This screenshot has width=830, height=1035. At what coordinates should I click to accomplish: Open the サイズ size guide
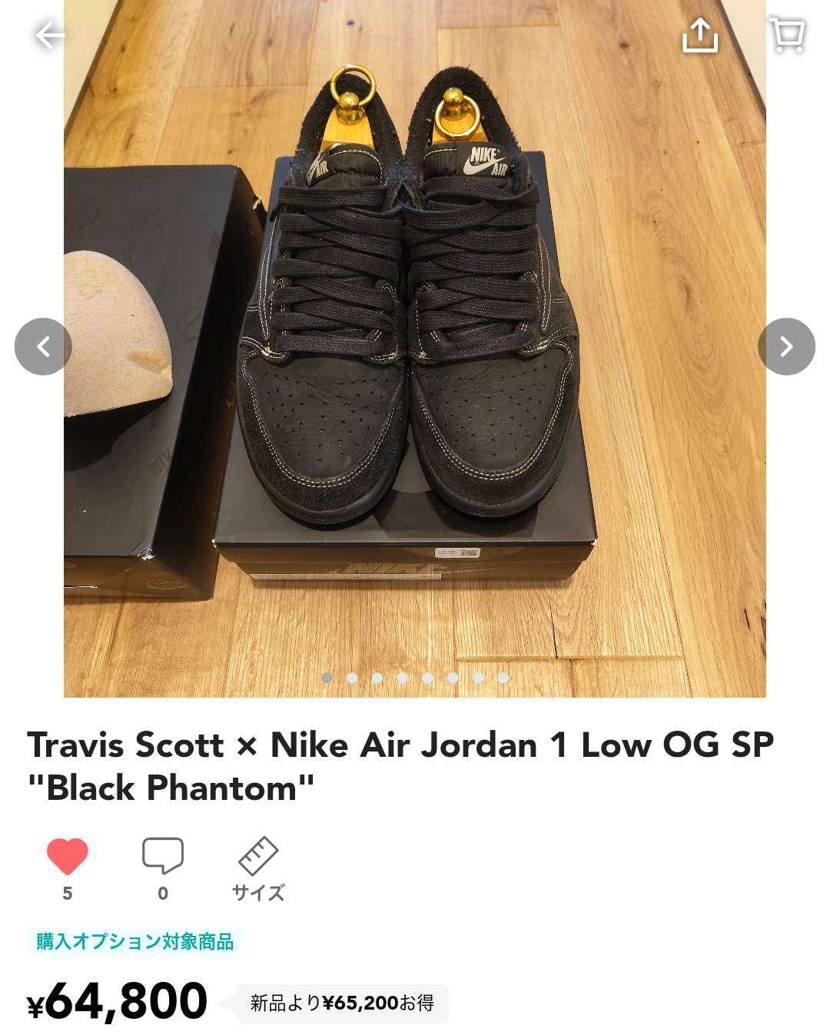click(258, 868)
